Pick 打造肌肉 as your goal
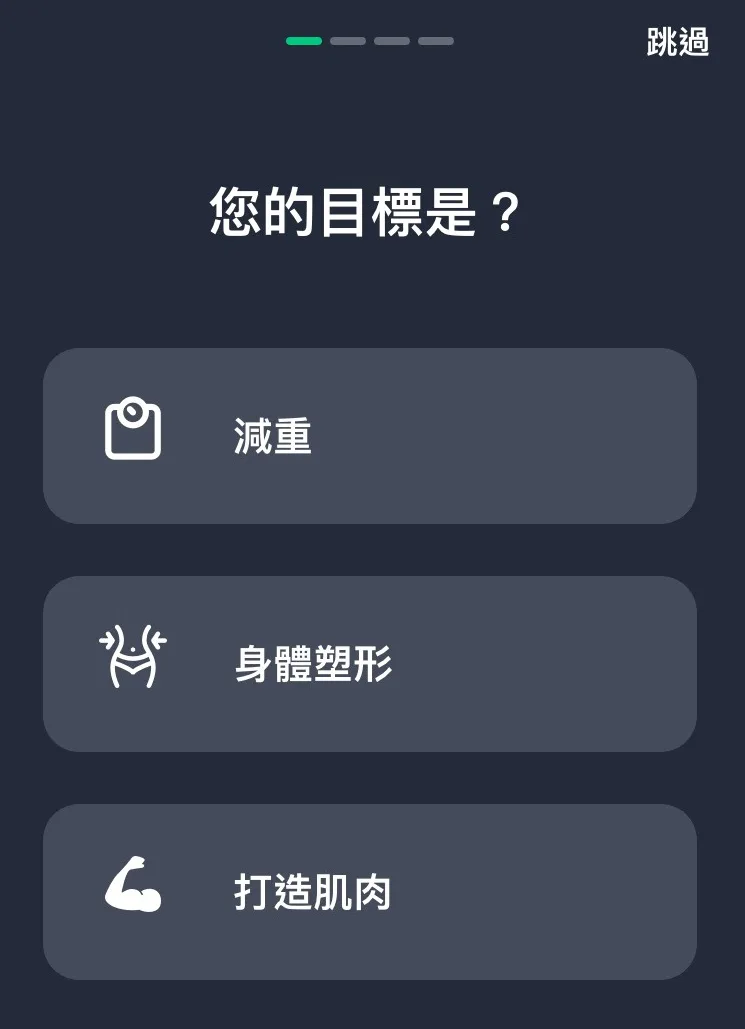Viewport: 745px width, 1029px height. [369, 892]
